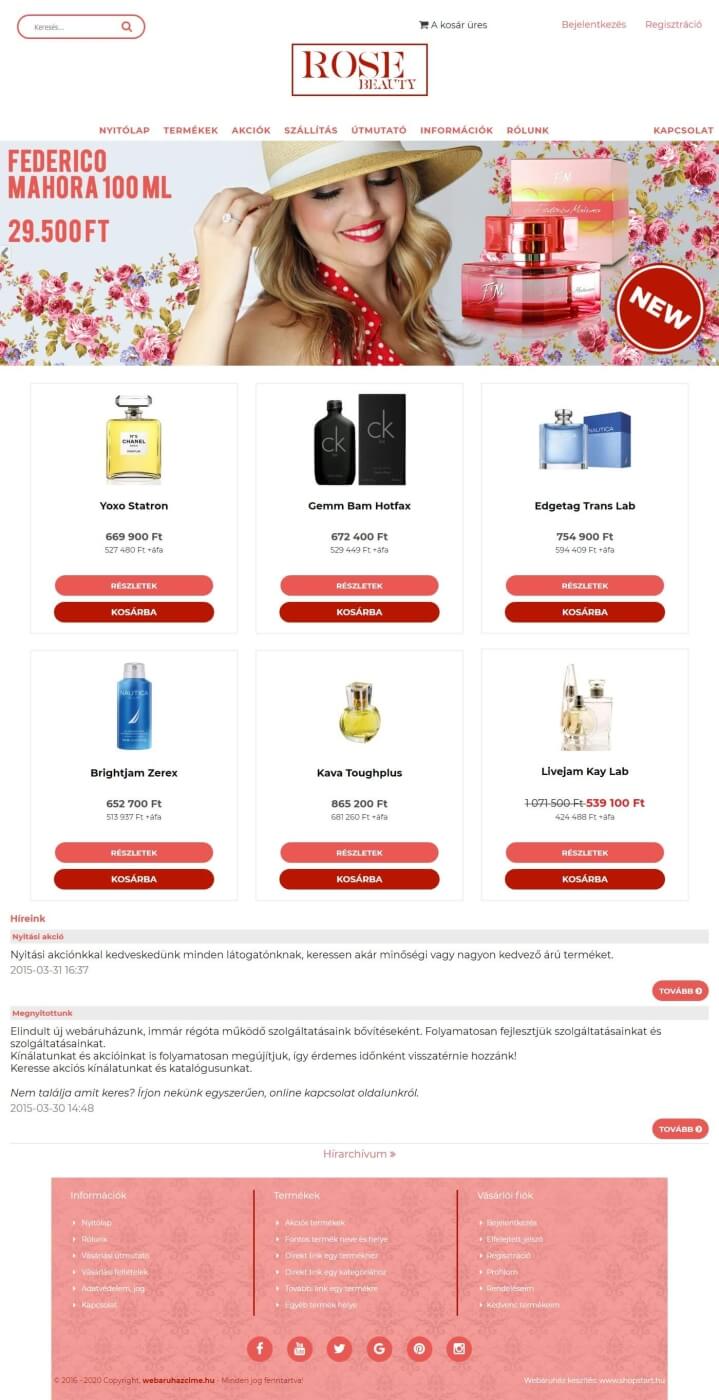Open the KAPCSOLAT contact page
Viewport: 719px width, 1400px height.
click(683, 130)
